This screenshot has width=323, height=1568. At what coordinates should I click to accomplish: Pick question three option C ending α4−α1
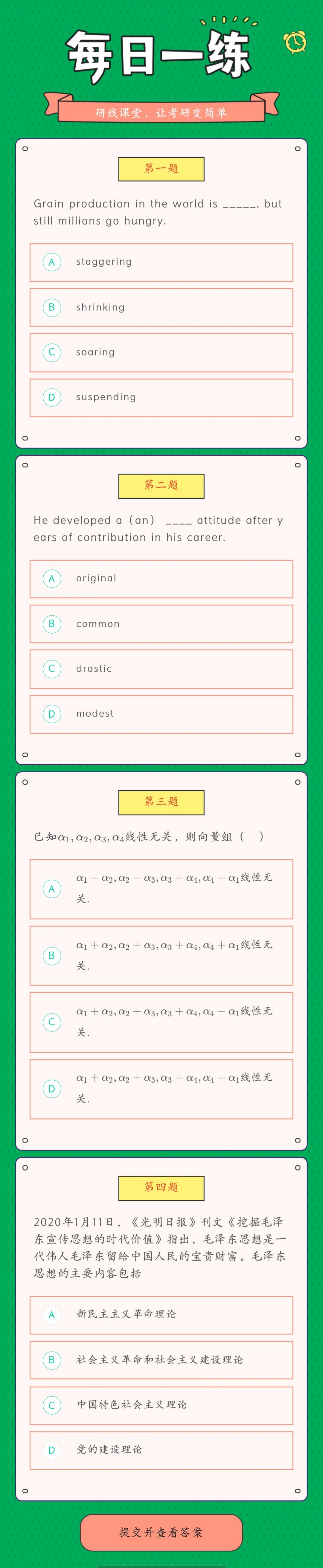(161, 1022)
